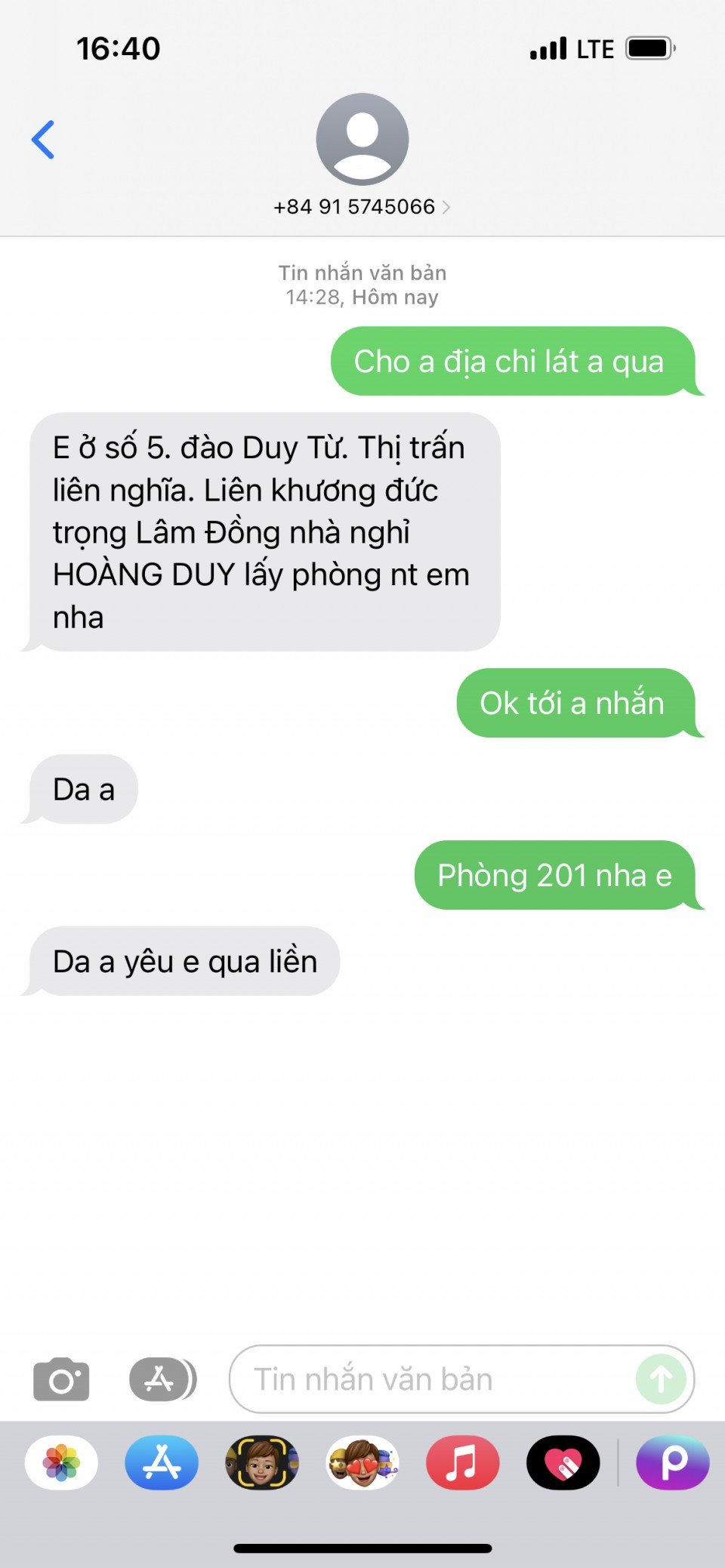The height and width of the screenshot is (1568, 725).
Task: Open the camera to attach a photo
Action: tap(61, 1379)
